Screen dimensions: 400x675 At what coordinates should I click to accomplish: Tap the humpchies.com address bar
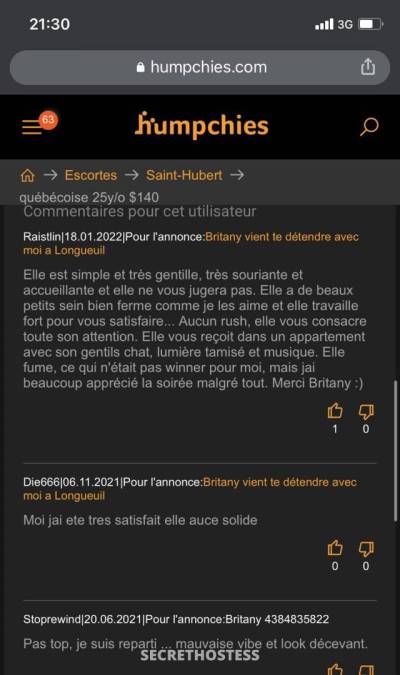pos(200,68)
